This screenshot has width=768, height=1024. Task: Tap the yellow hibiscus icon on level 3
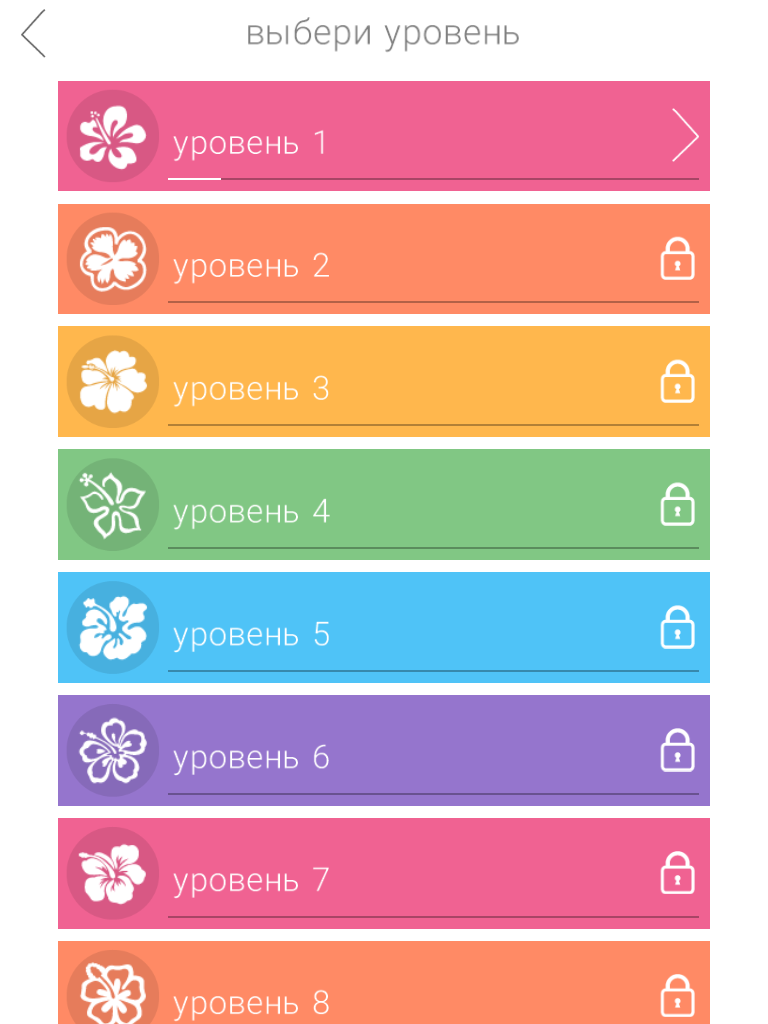click(112, 381)
